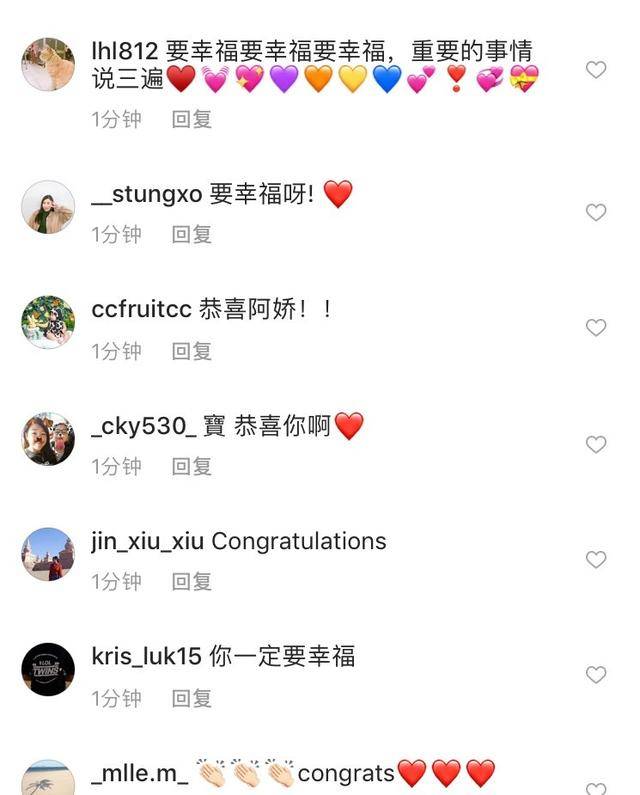This screenshot has height=795, width=640.
Task: Like the comment by lhl812
Action: click(x=596, y=70)
